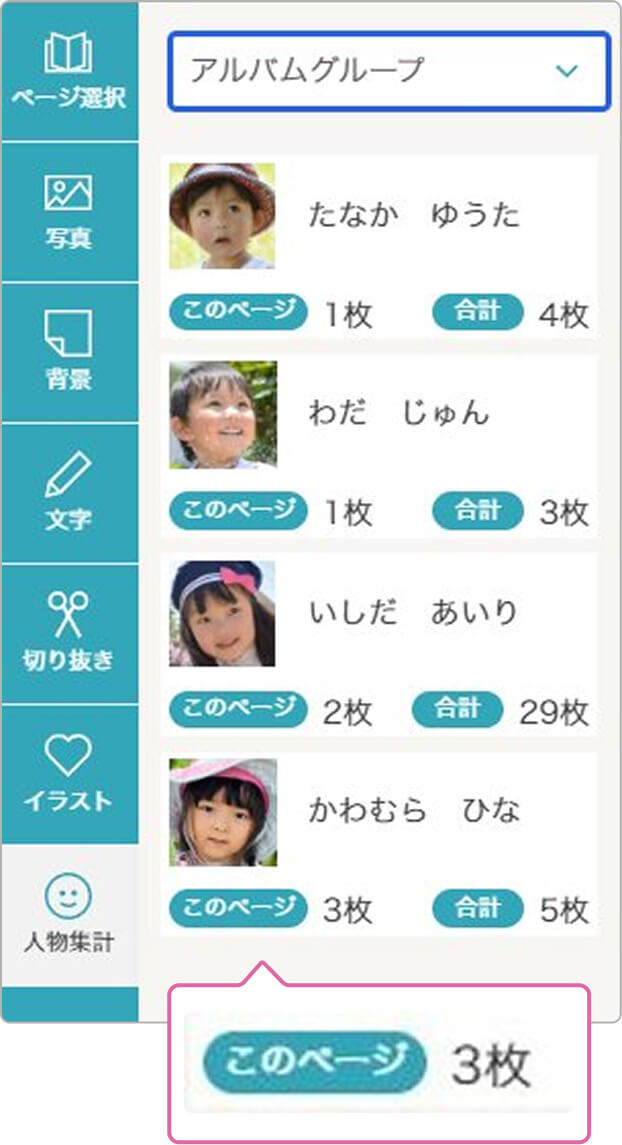Open the ページ選択 tab
622x1145 pixels.
pos(69,72)
